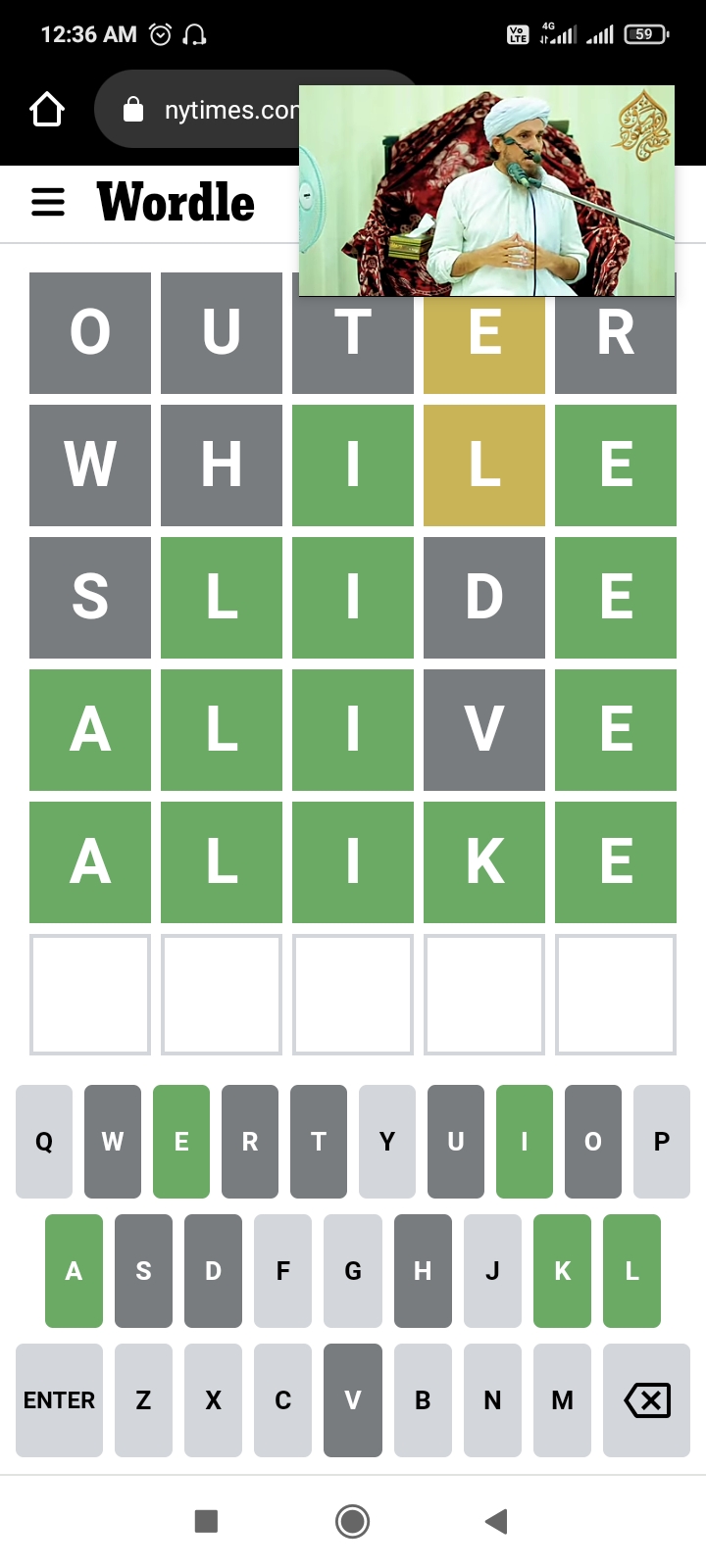Enter the letter N
The image size is (706, 1568).
pyautogui.click(x=492, y=1400)
